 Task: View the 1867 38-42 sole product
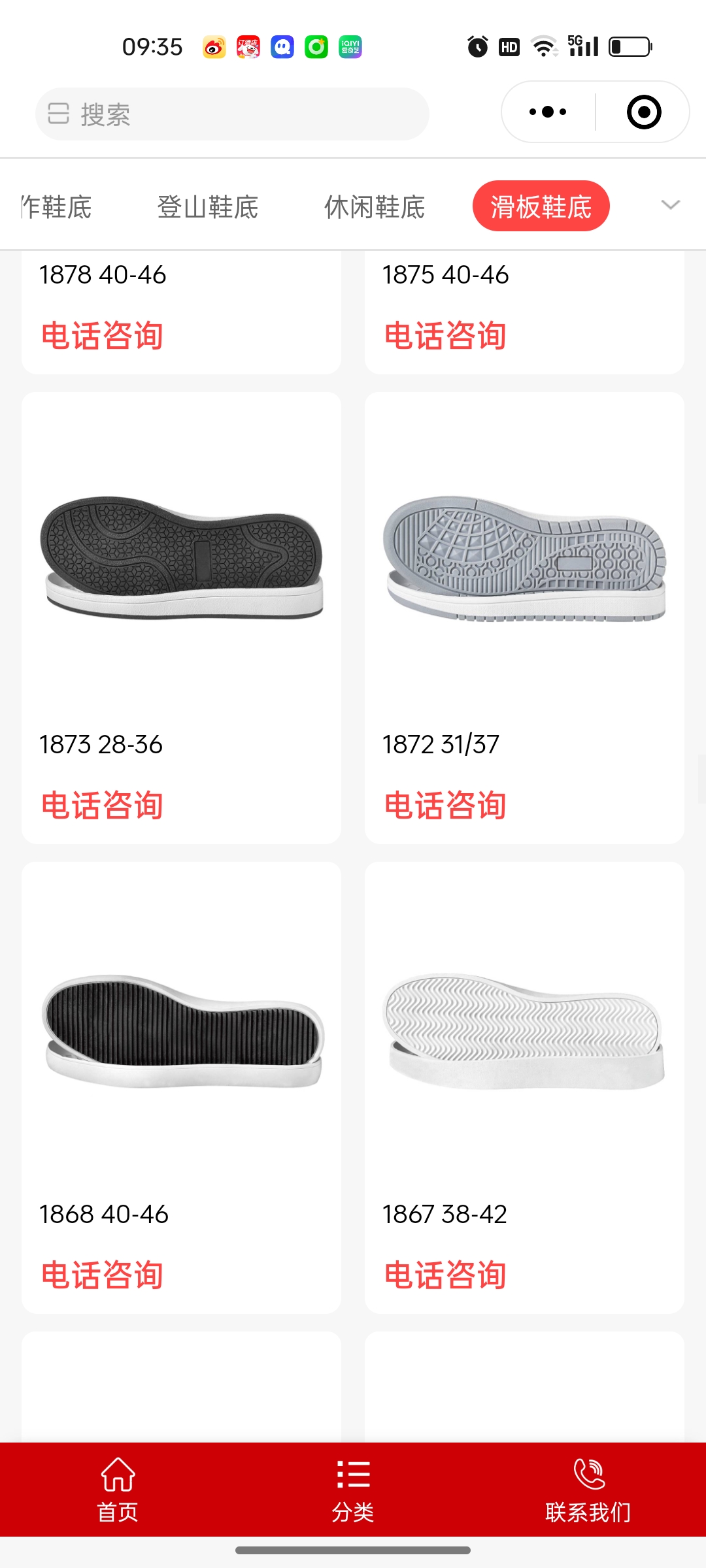(524, 1032)
